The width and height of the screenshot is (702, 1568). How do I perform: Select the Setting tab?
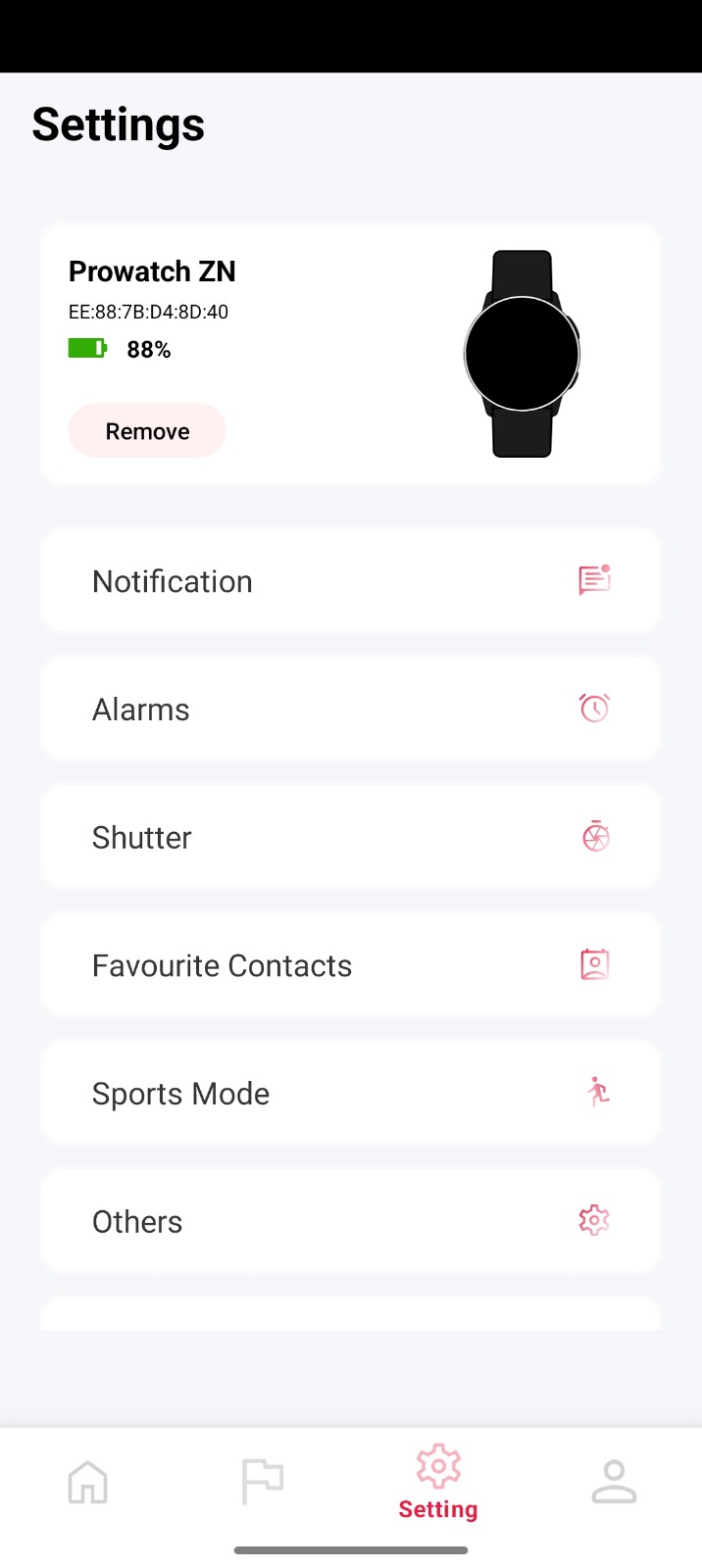437,1482
